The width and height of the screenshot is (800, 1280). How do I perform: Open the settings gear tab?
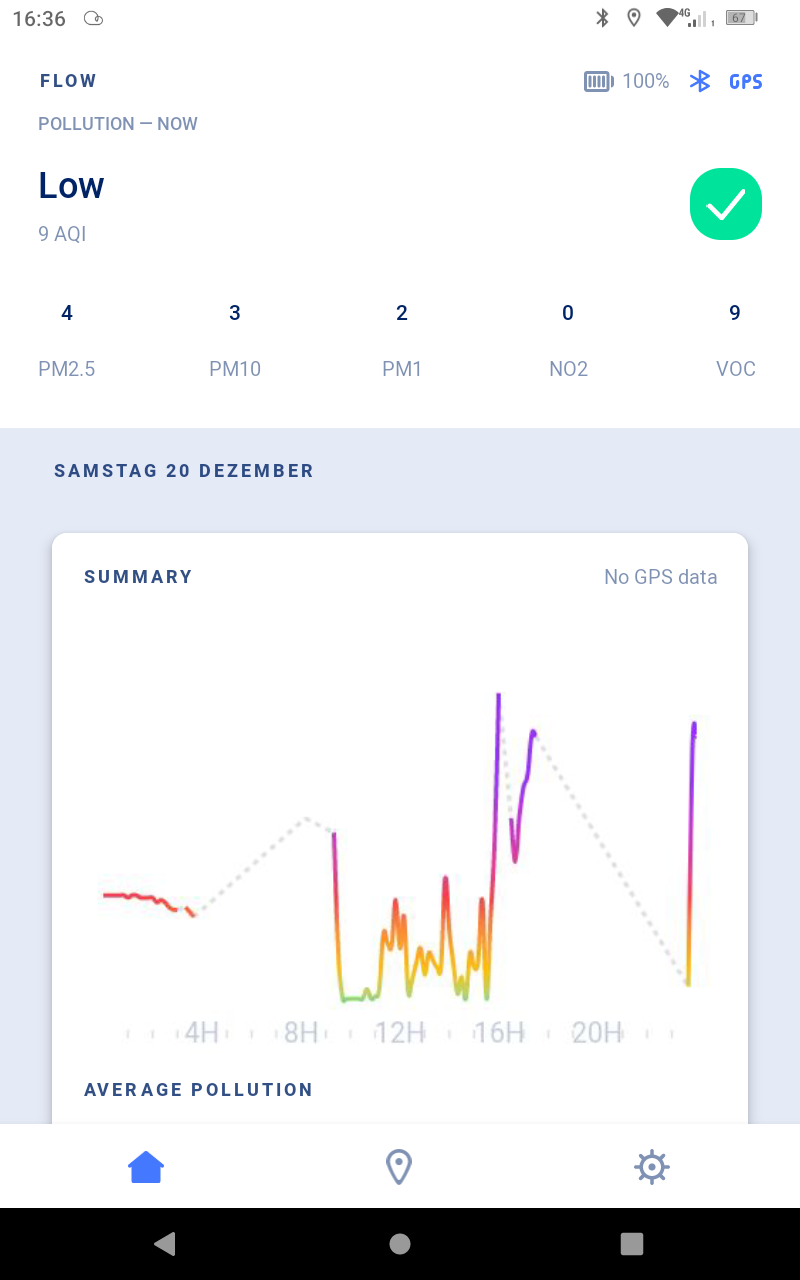651,1166
